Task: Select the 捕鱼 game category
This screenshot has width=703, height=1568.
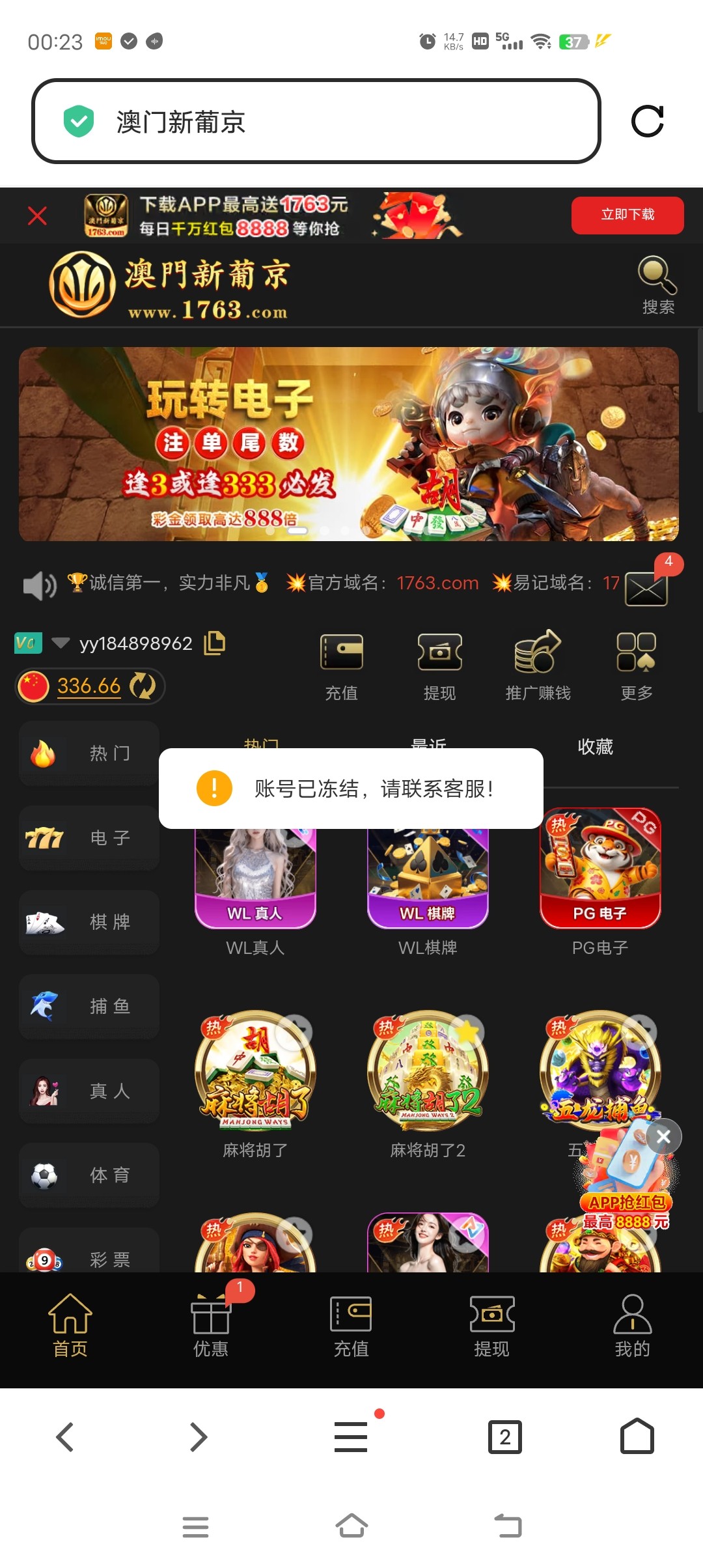Action: click(89, 1006)
